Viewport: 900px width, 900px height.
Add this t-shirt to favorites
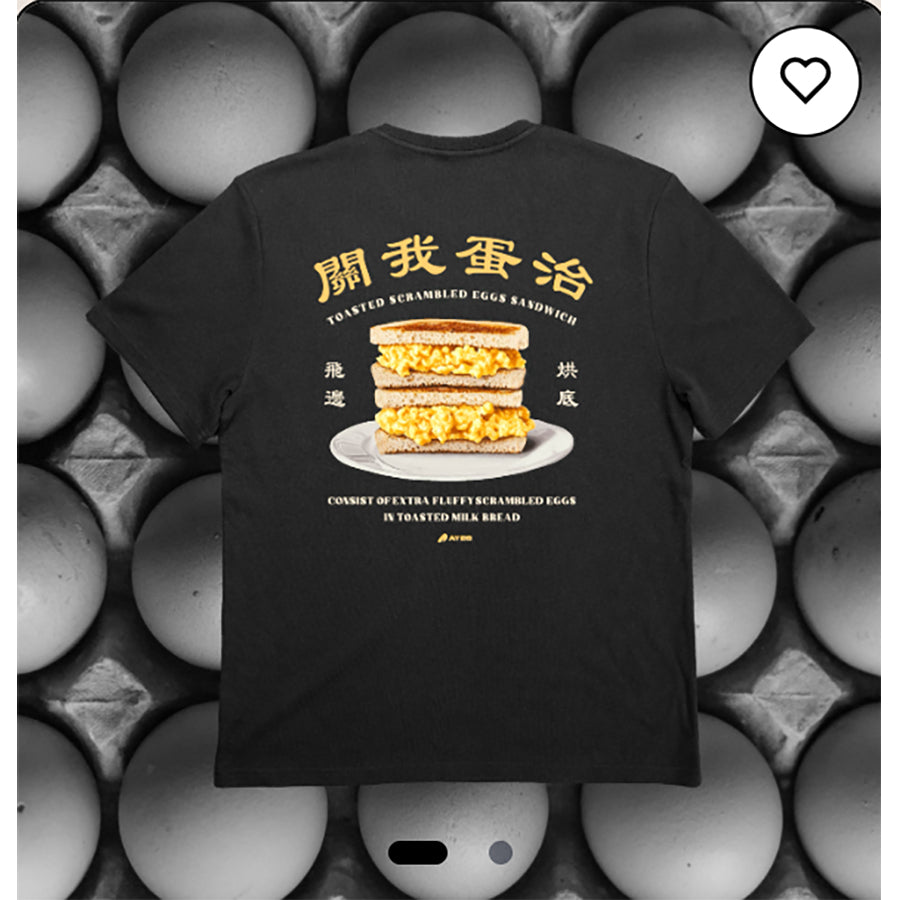coord(805,81)
